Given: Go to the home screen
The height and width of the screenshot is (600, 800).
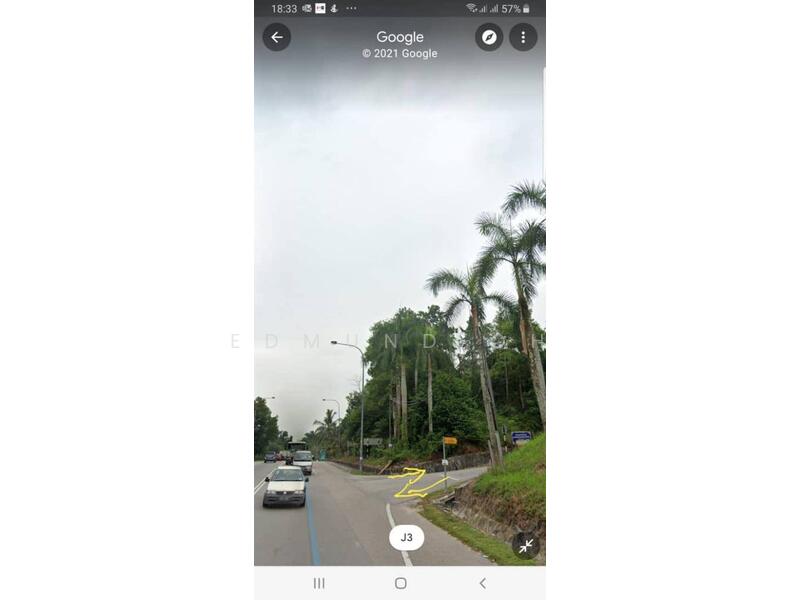Looking at the screenshot, I should pos(400,583).
